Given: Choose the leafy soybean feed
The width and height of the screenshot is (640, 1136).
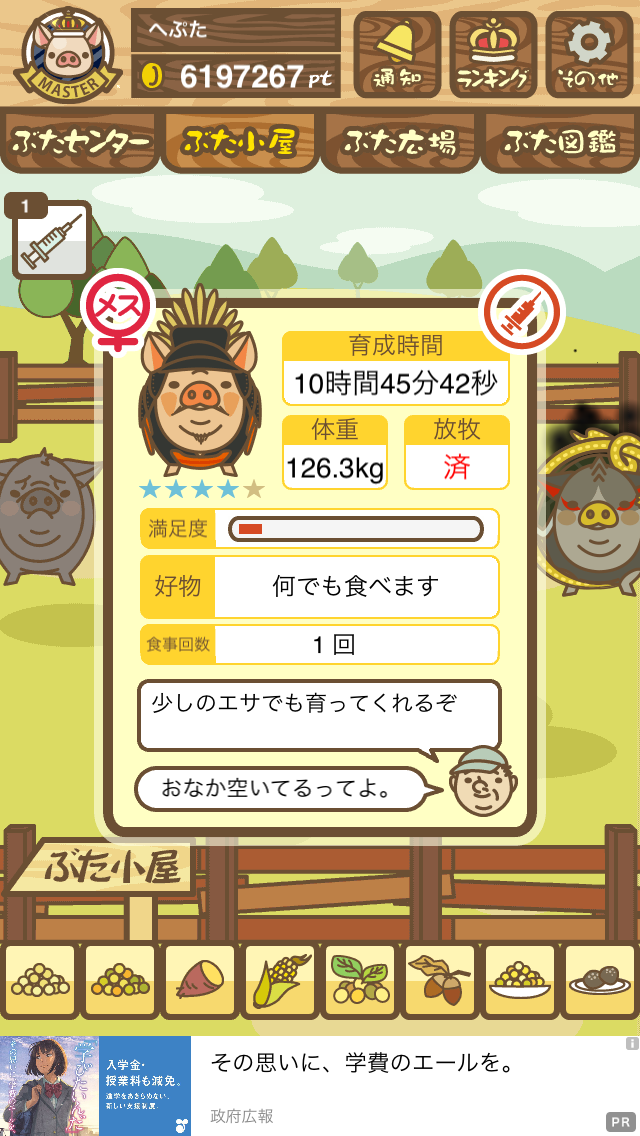Looking at the screenshot, I should pyautogui.click(x=360, y=981).
